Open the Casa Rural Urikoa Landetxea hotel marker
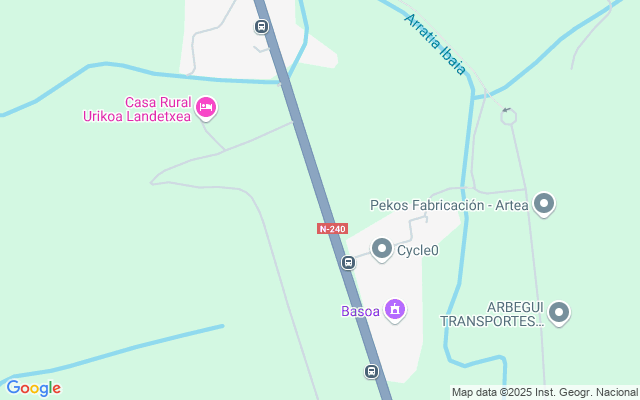The image size is (640, 400). tap(206, 107)
